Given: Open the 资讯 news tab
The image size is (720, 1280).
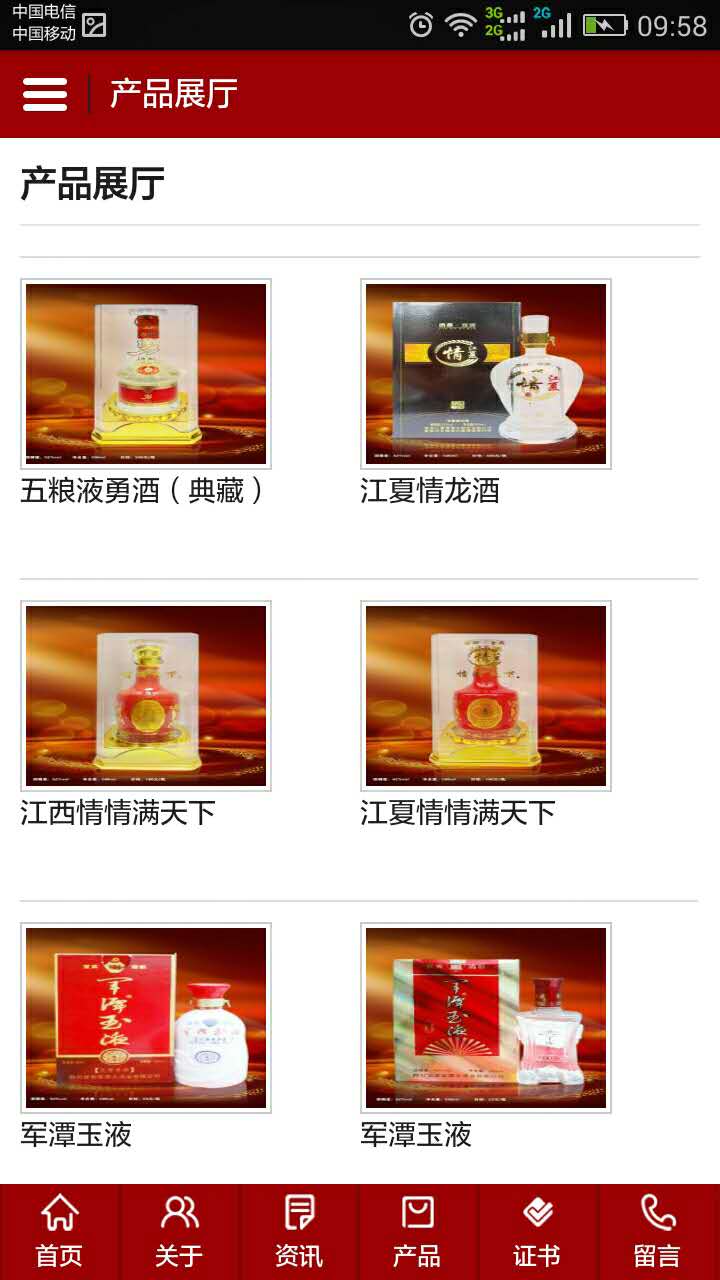Looking at the screenshot, I should click(x=299, y=1232).
